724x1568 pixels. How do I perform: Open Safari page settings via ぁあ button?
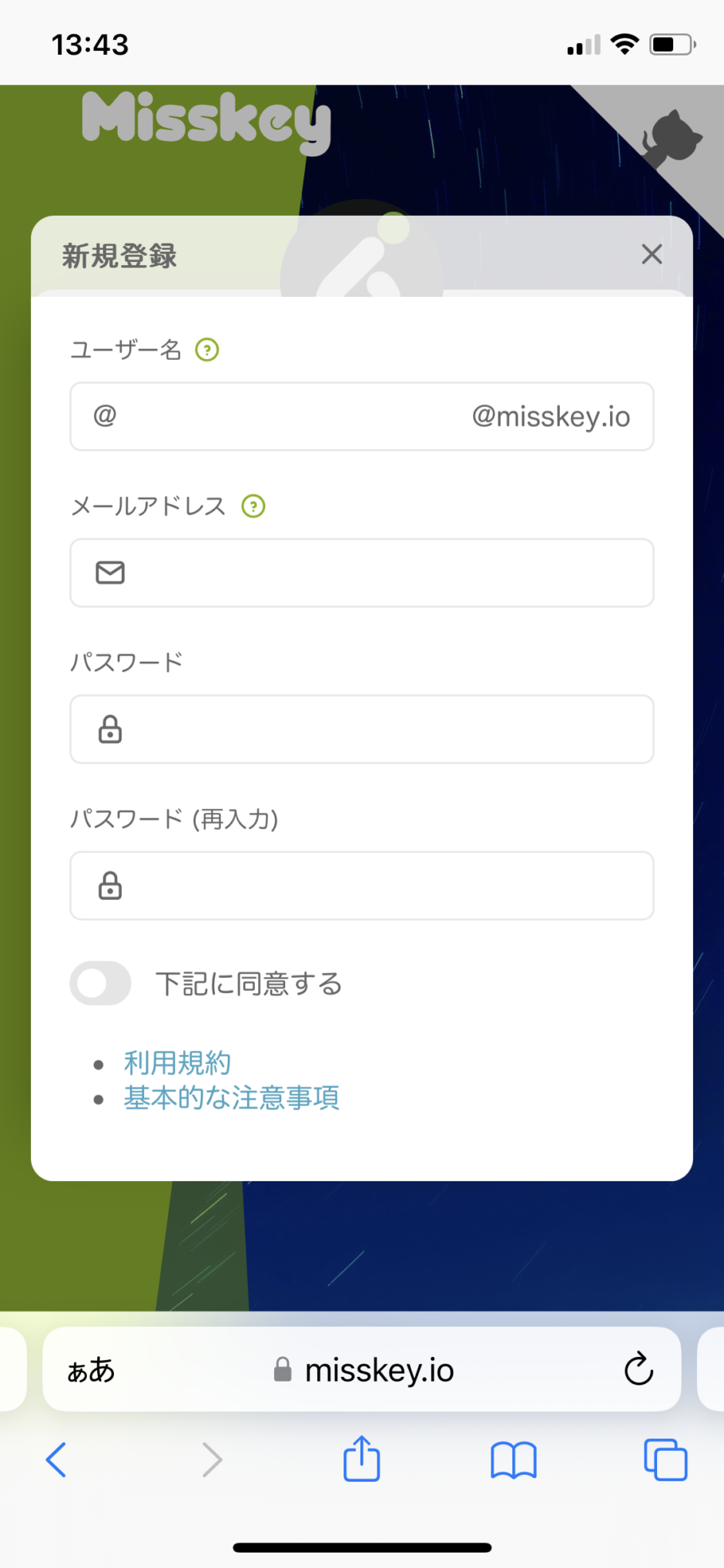click(91, 1370)
